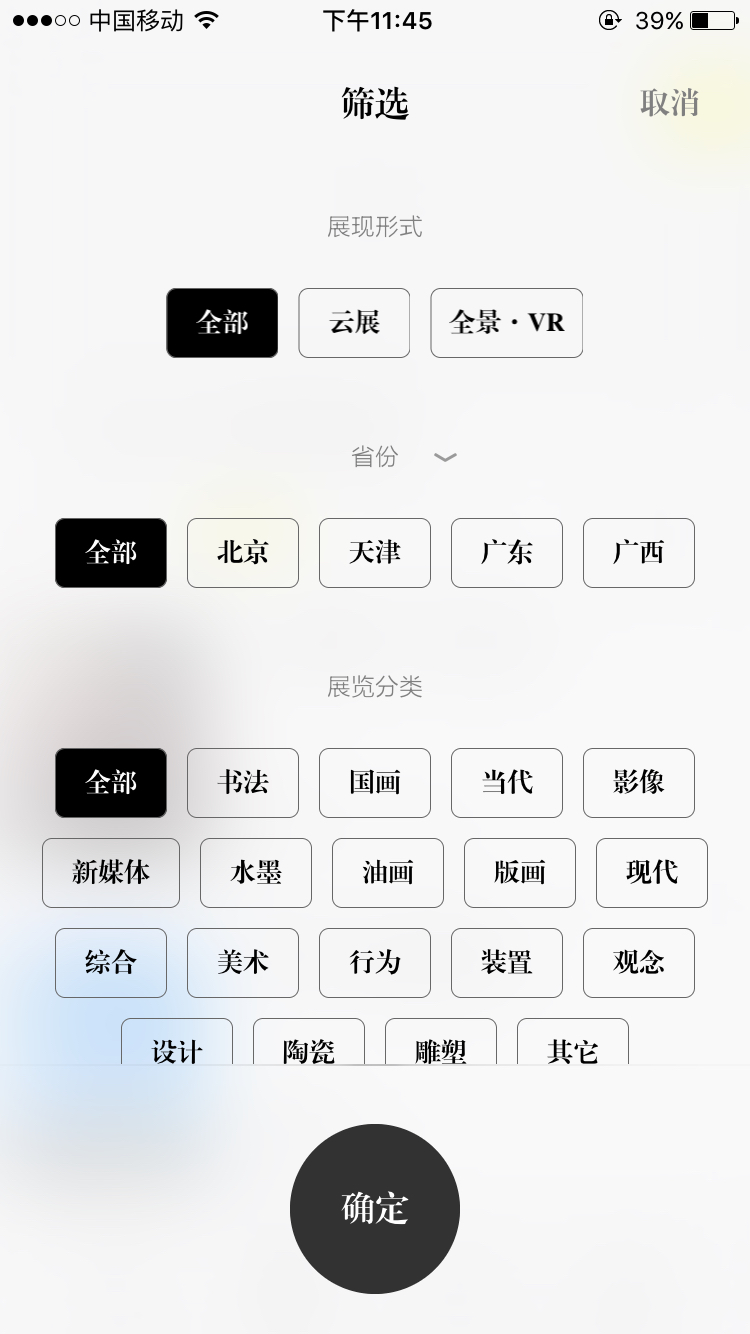The image size is (750, 1334).
Task: Select the 当代 category chip
Action: click(x=507, y=783)
